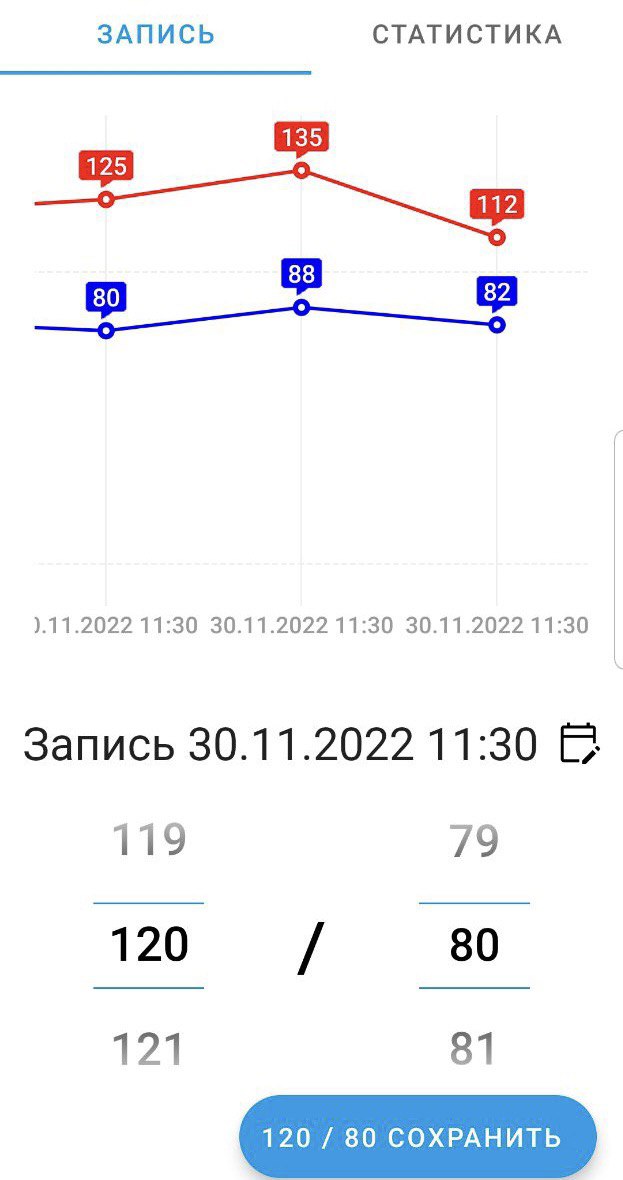Switch to the Статистика tab
Viewport: 623px width, 1180px height.
(466, 35)
